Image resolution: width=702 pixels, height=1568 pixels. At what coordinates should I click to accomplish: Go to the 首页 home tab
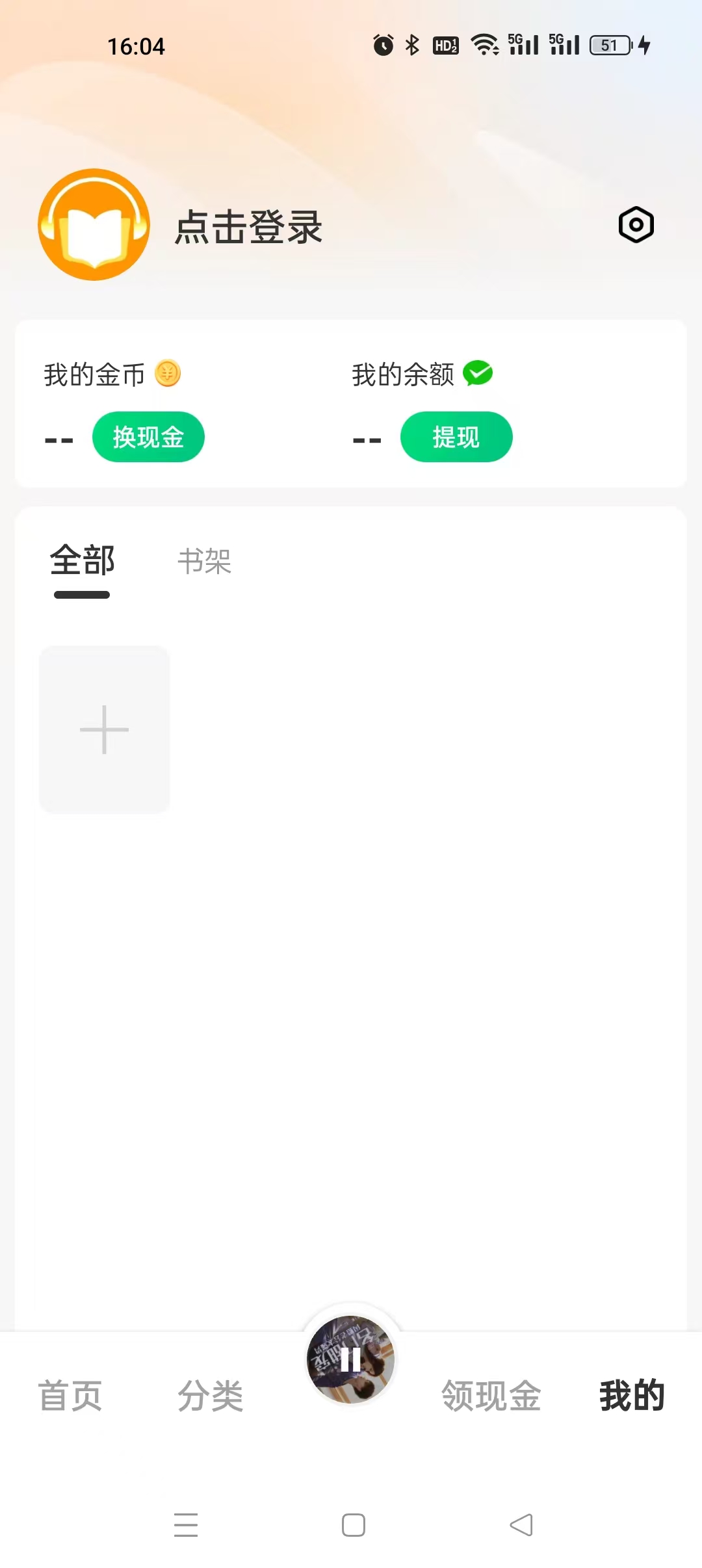point(70,1395)
